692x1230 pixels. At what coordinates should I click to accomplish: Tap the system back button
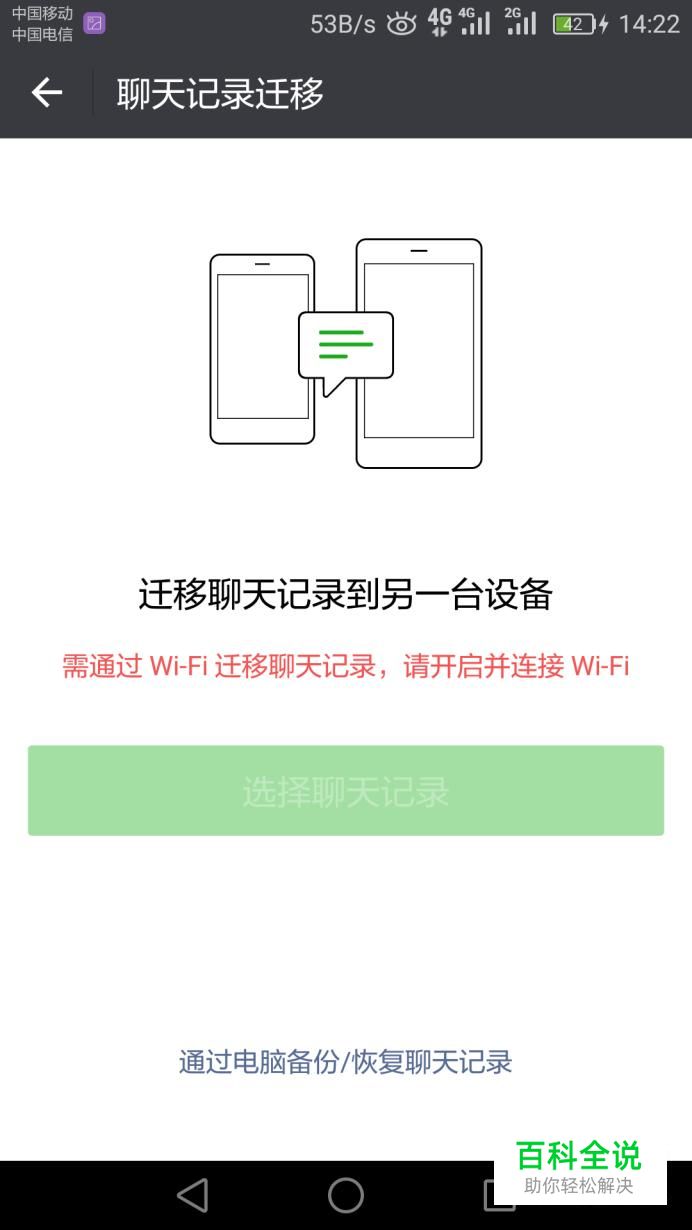(x=192, y=1195)
